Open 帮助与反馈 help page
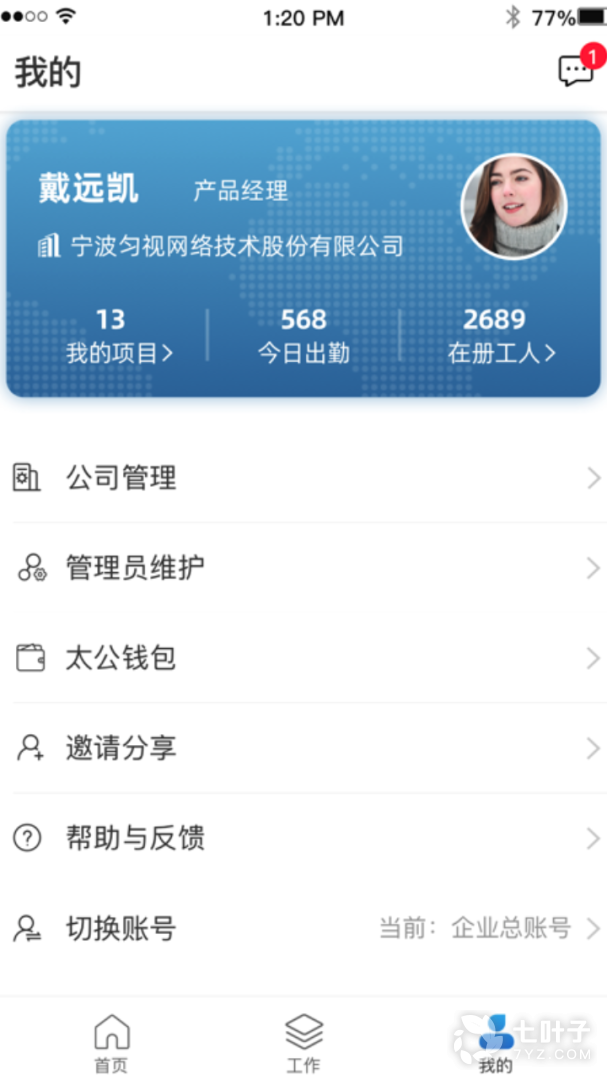Screen dimensions: 607x1080 [303, 838]
